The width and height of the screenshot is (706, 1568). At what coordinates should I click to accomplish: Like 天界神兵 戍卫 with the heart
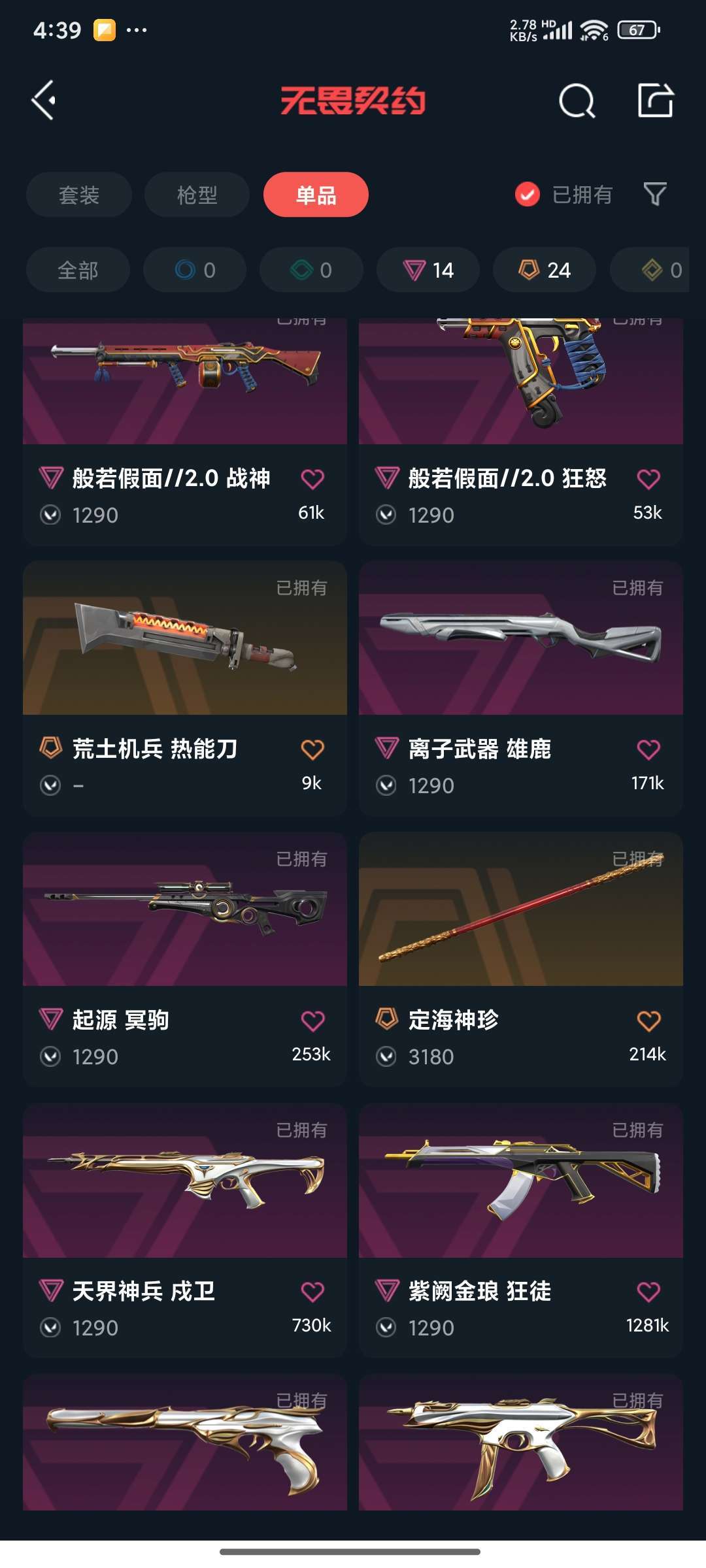[312, 1292]
